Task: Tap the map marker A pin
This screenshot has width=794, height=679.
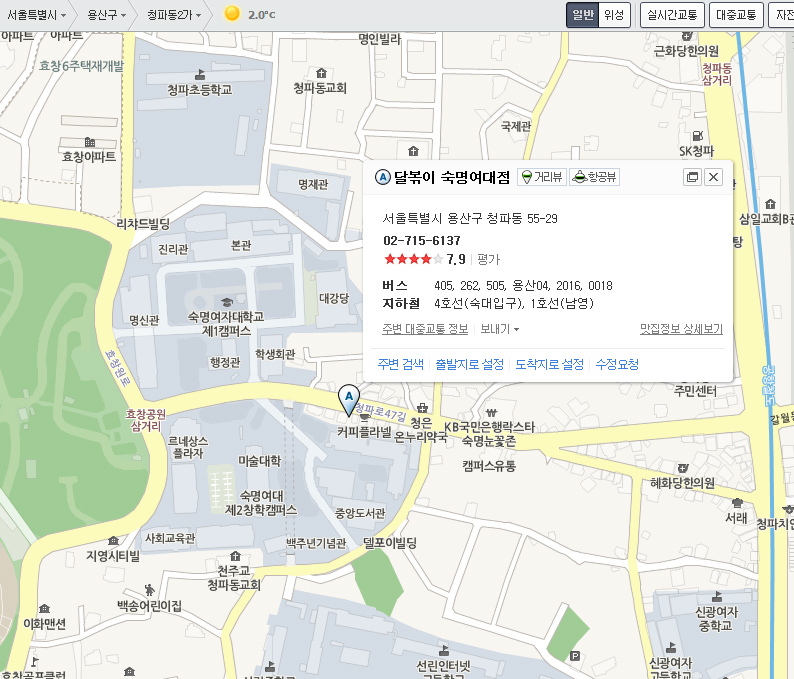Action: click(348, 398)
